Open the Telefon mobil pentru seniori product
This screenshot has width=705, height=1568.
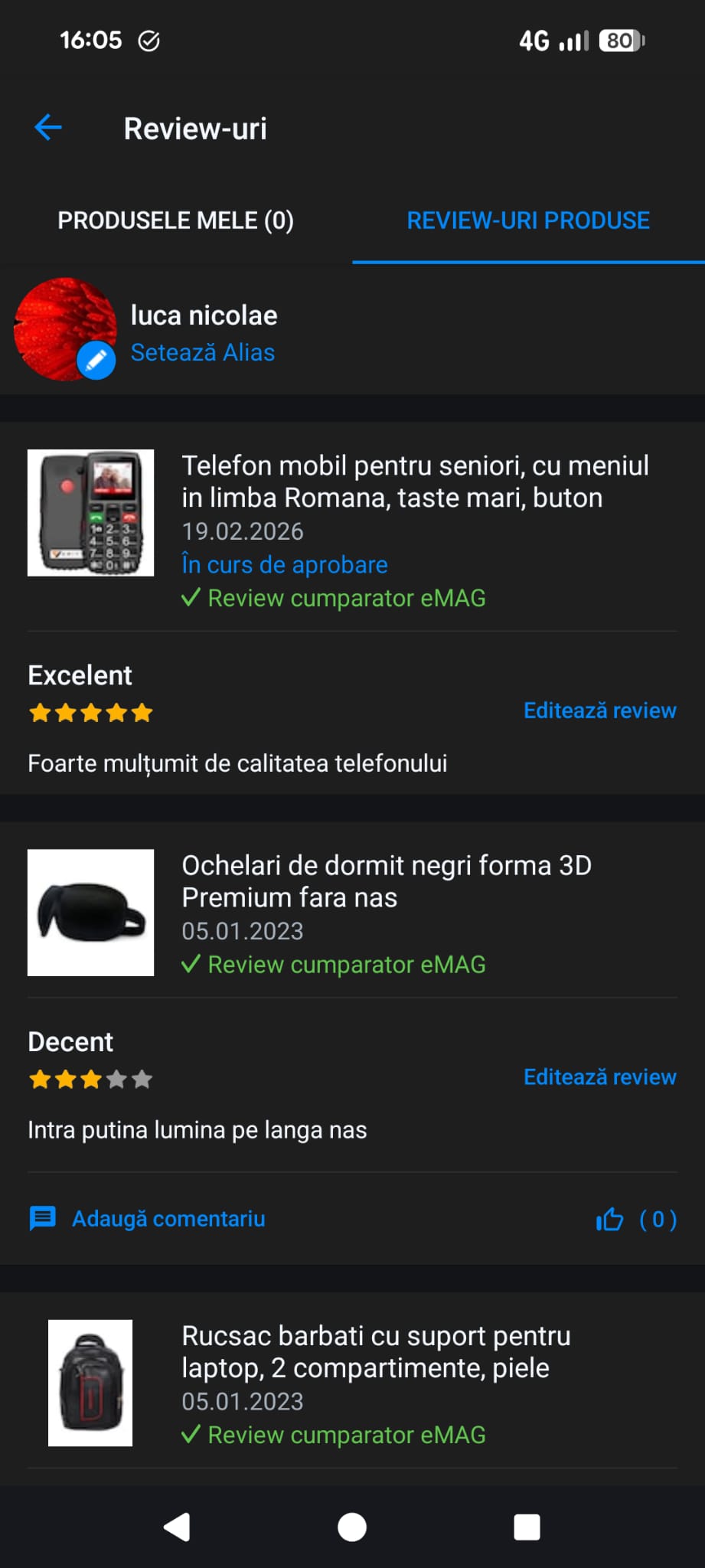pyautogui.click(x=414, y=482)
